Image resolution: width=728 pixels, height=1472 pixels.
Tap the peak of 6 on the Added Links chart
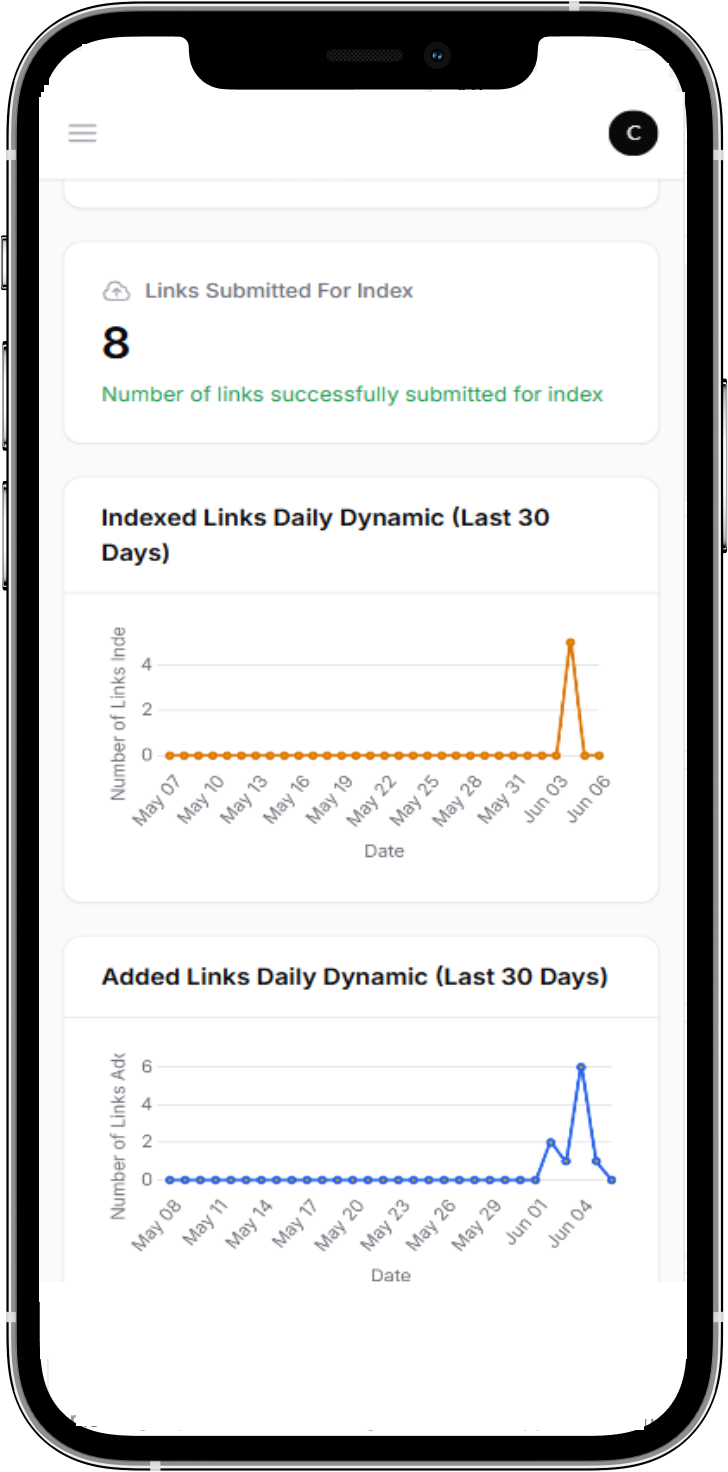(581, 1067)
